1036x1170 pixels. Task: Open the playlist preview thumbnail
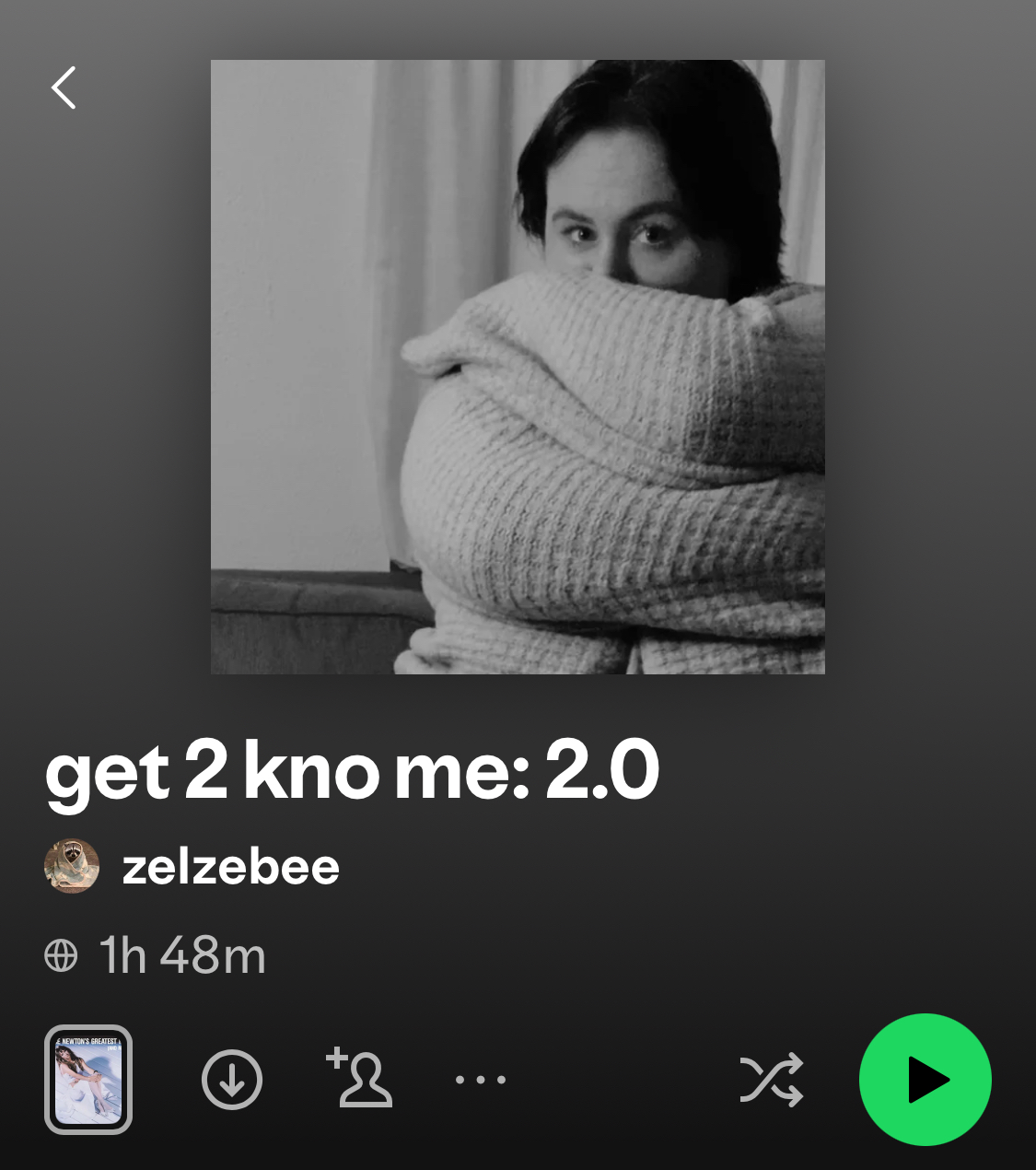88,1080
